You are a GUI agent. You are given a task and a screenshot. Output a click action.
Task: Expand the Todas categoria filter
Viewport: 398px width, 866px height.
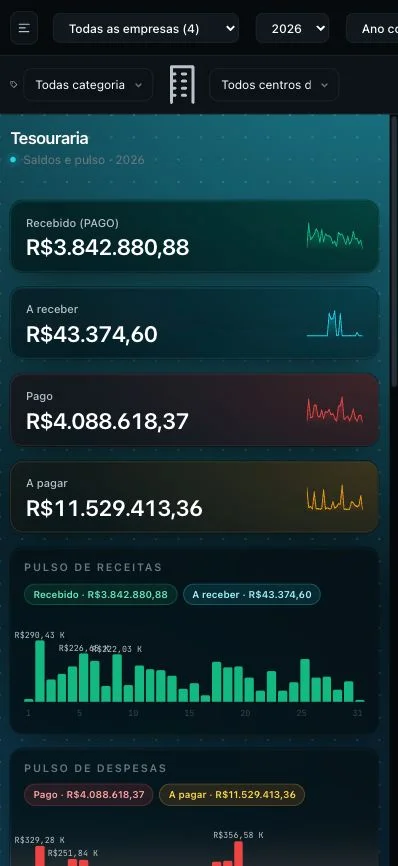click(88, 85)
